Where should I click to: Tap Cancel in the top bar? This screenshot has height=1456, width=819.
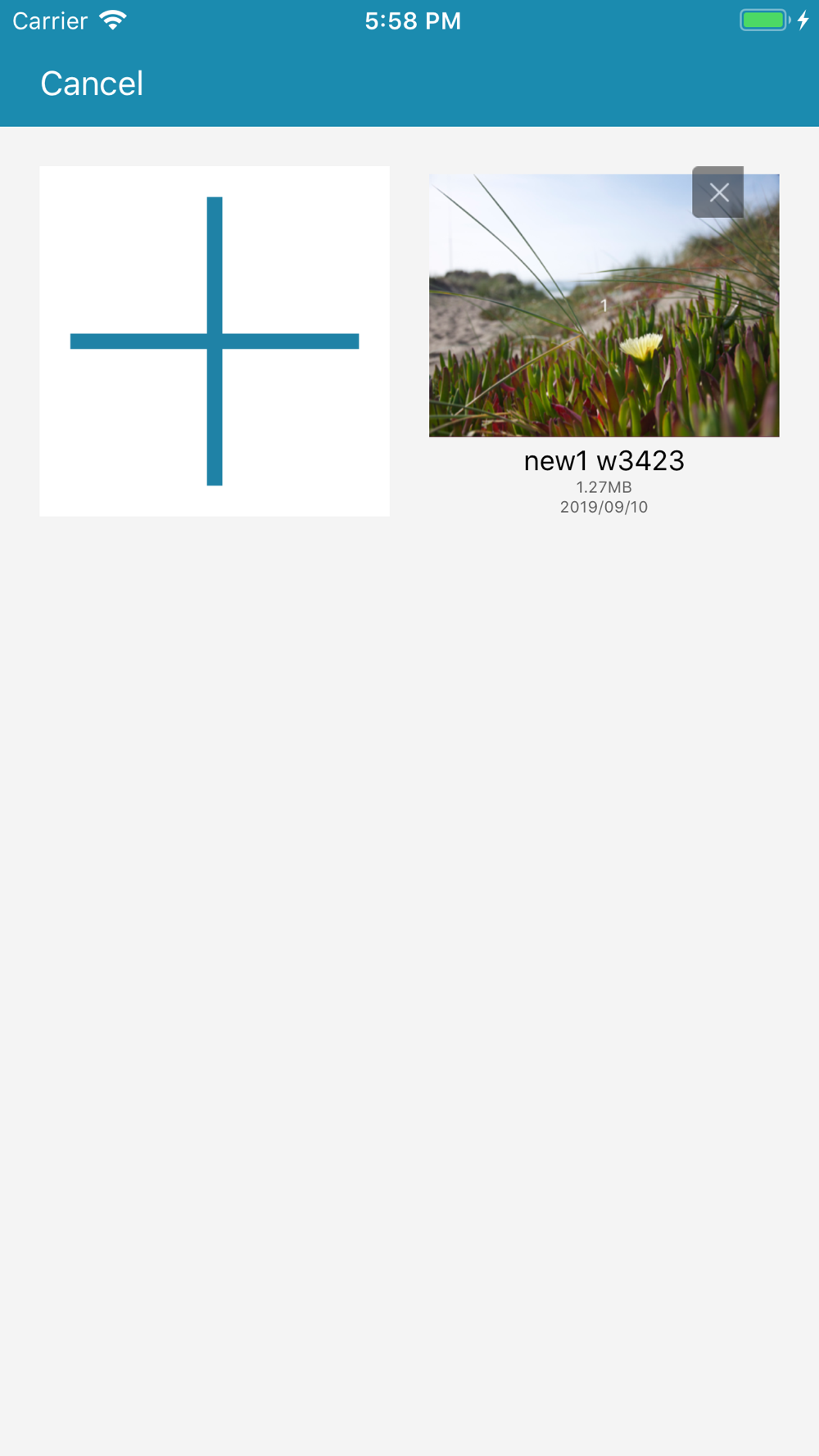[92, 84]
